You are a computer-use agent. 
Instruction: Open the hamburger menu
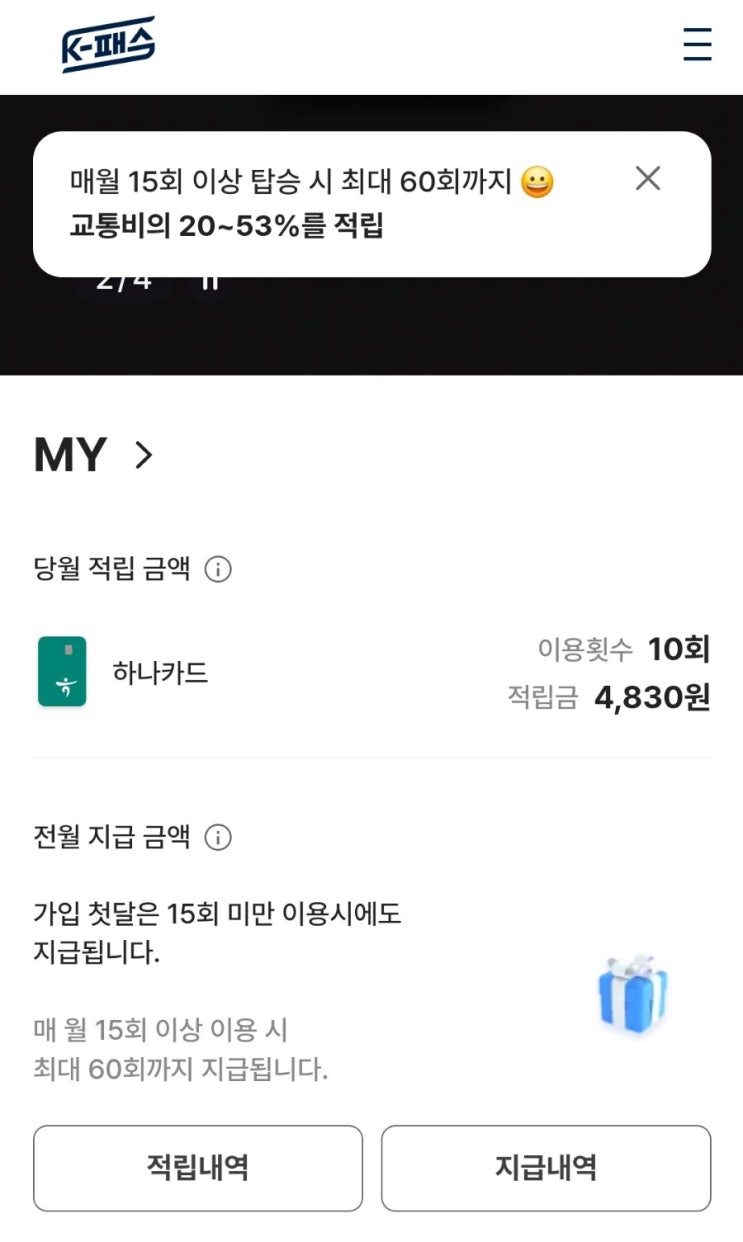point(697,45)
